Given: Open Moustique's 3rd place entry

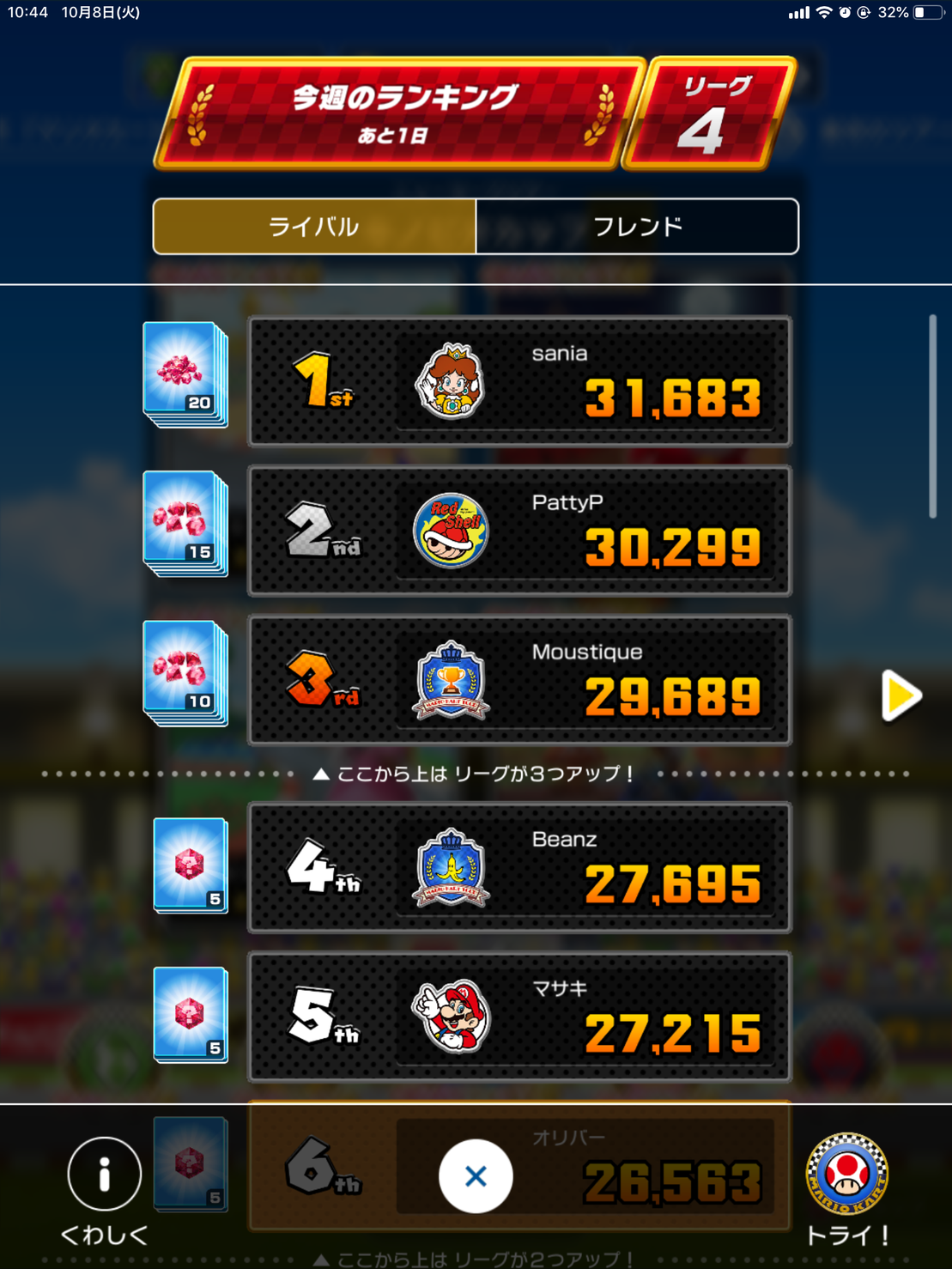Looking at the screenshot, I should (519, 680).
